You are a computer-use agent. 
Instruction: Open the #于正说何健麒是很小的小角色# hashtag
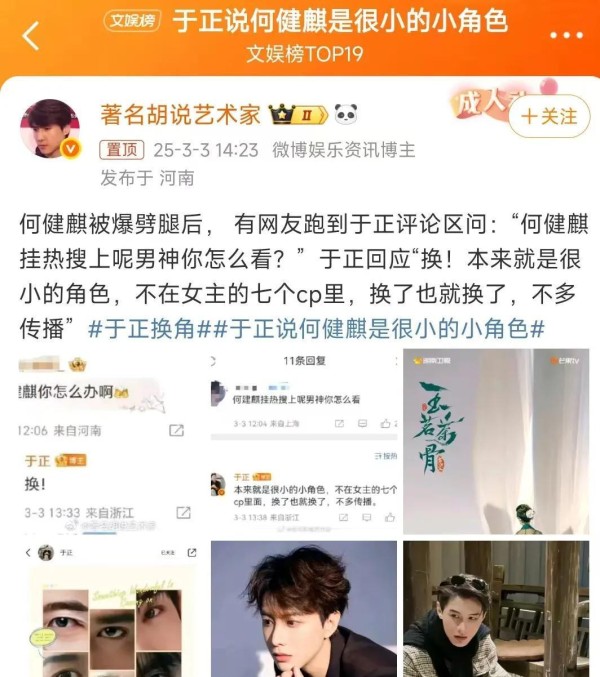click(387, 327)
